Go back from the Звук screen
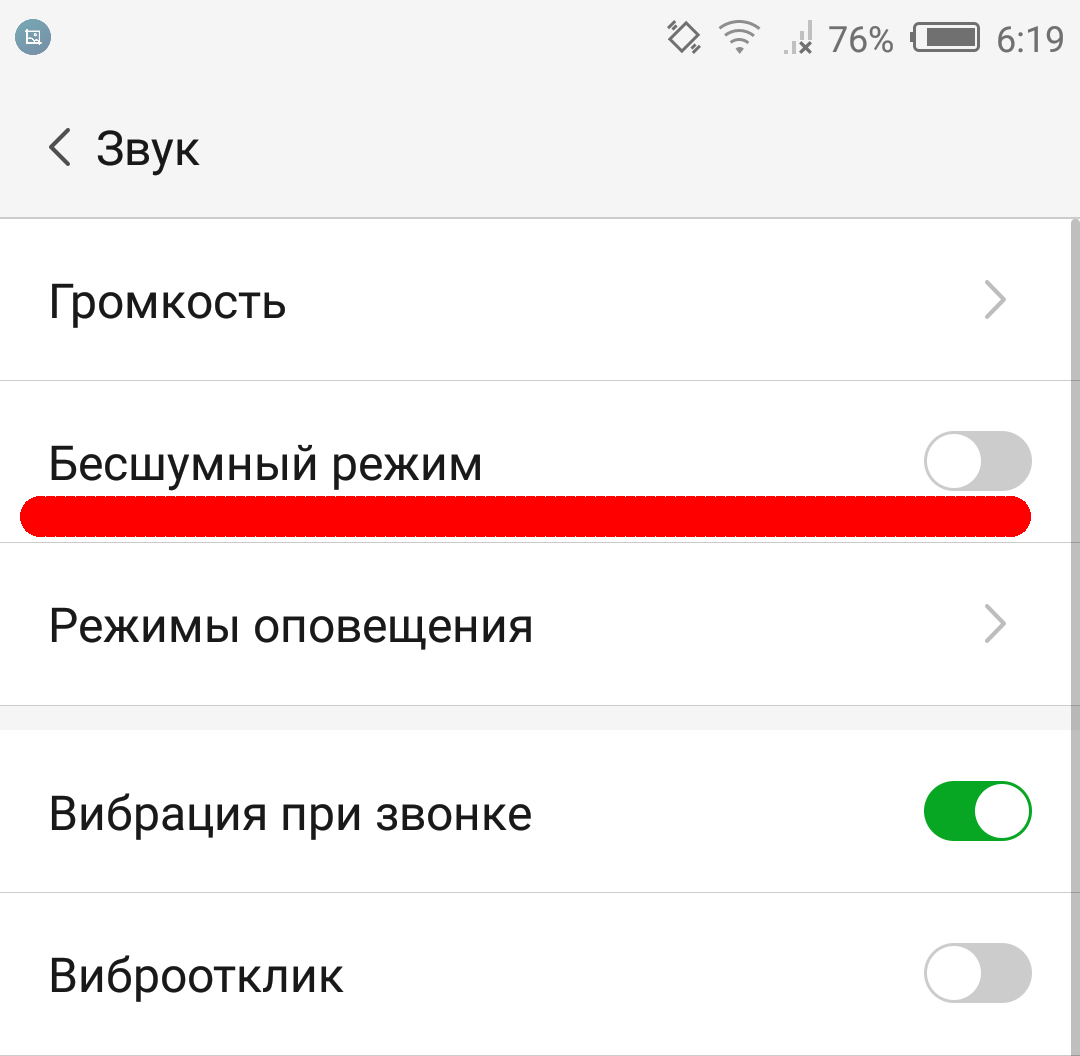This screenshot has height=1056, width=1080. (62, 148)
